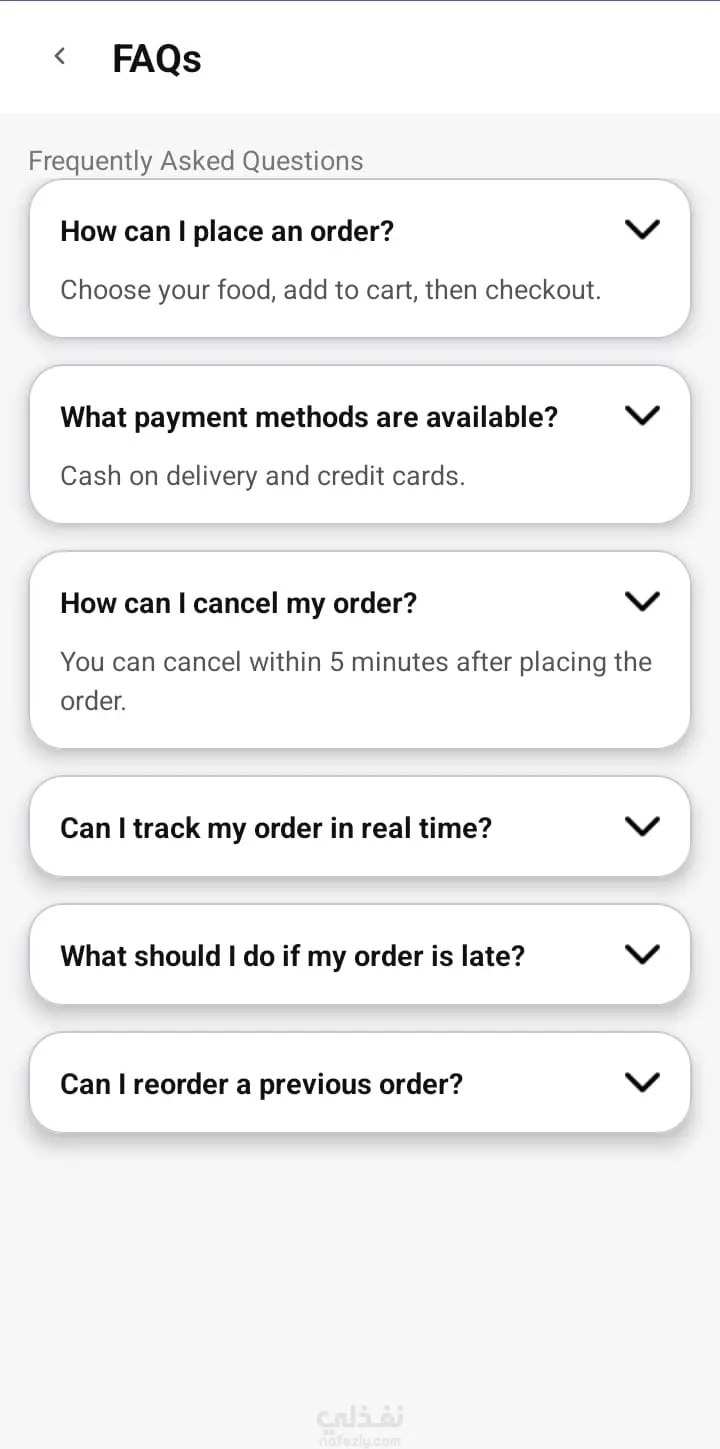Collapse the 'How can I cancel my order?' question
The width and height of the screenshot is (720, 1449).
click(641, 601)
